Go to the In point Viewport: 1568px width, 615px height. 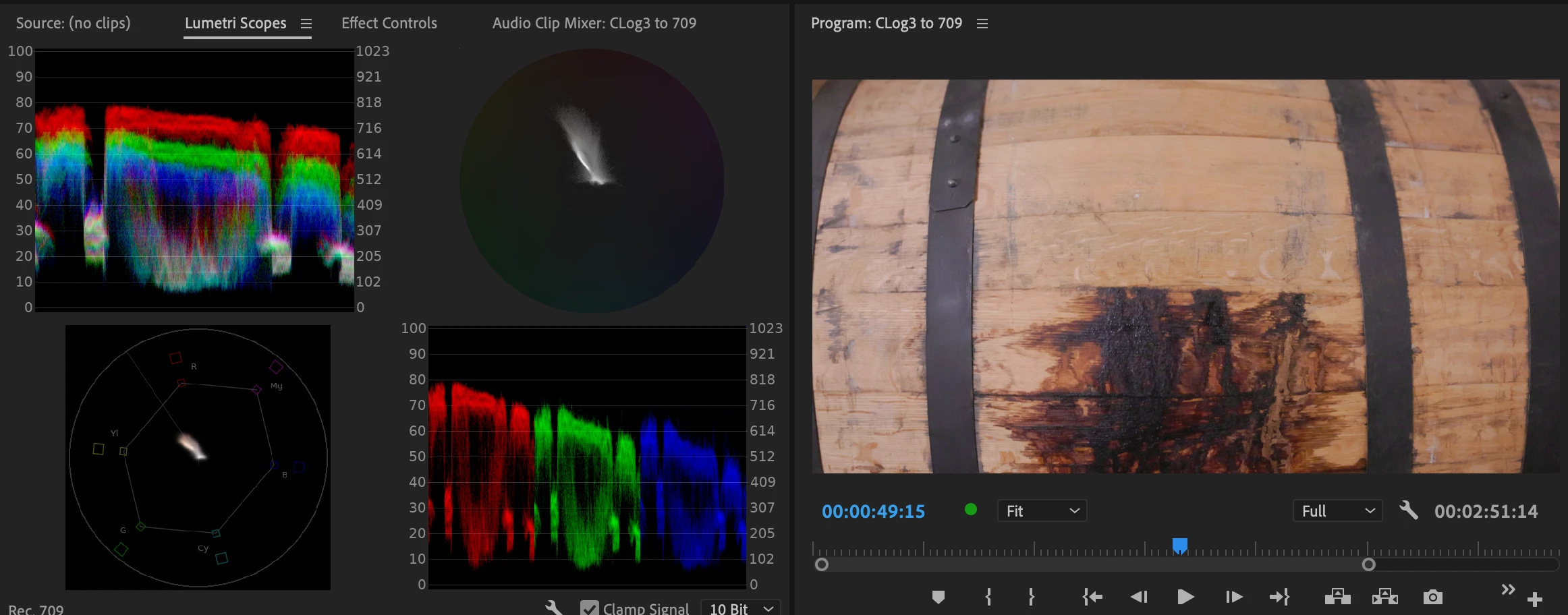[1092, 597]
